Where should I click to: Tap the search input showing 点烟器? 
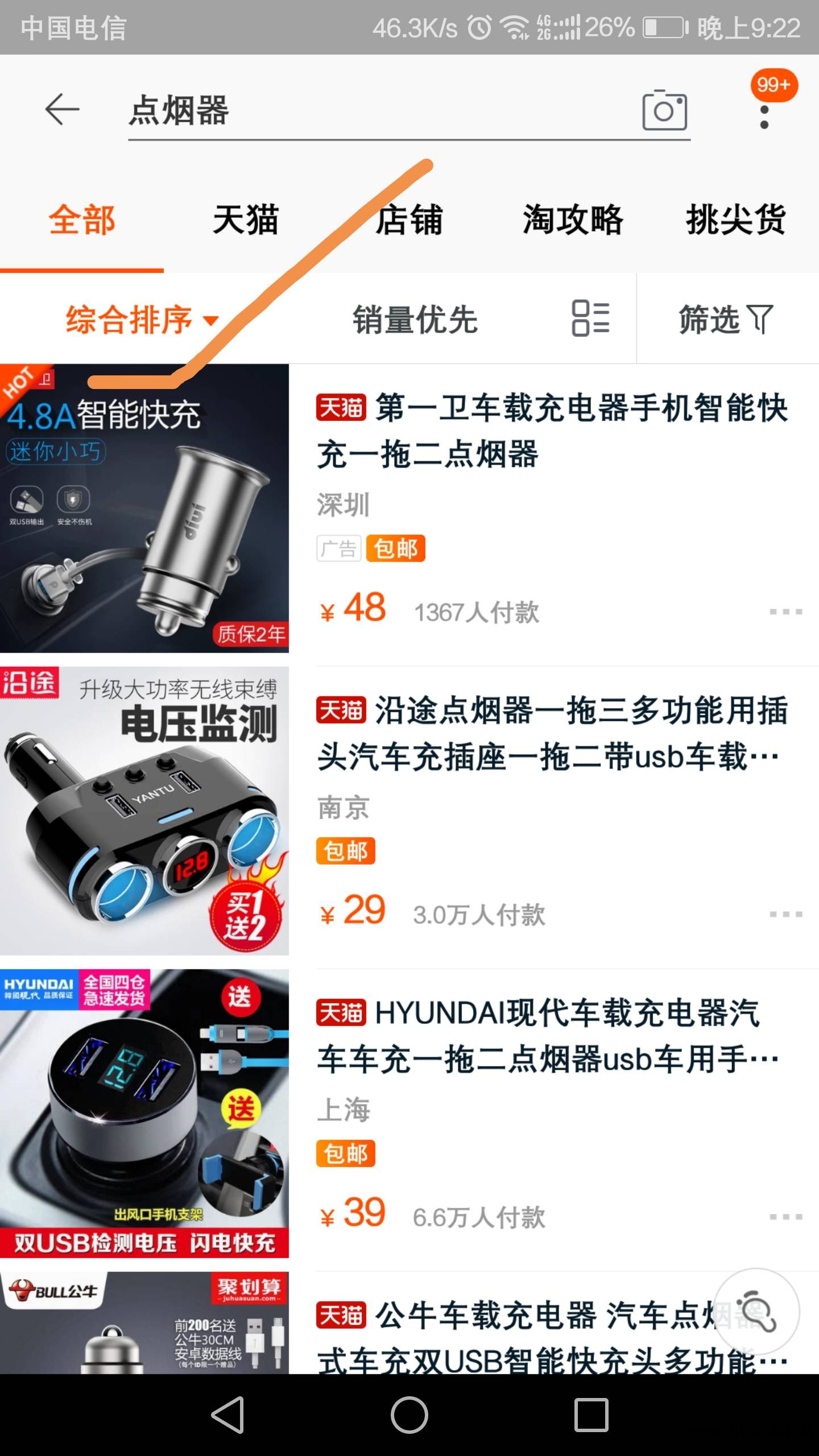tap(341, 111)
